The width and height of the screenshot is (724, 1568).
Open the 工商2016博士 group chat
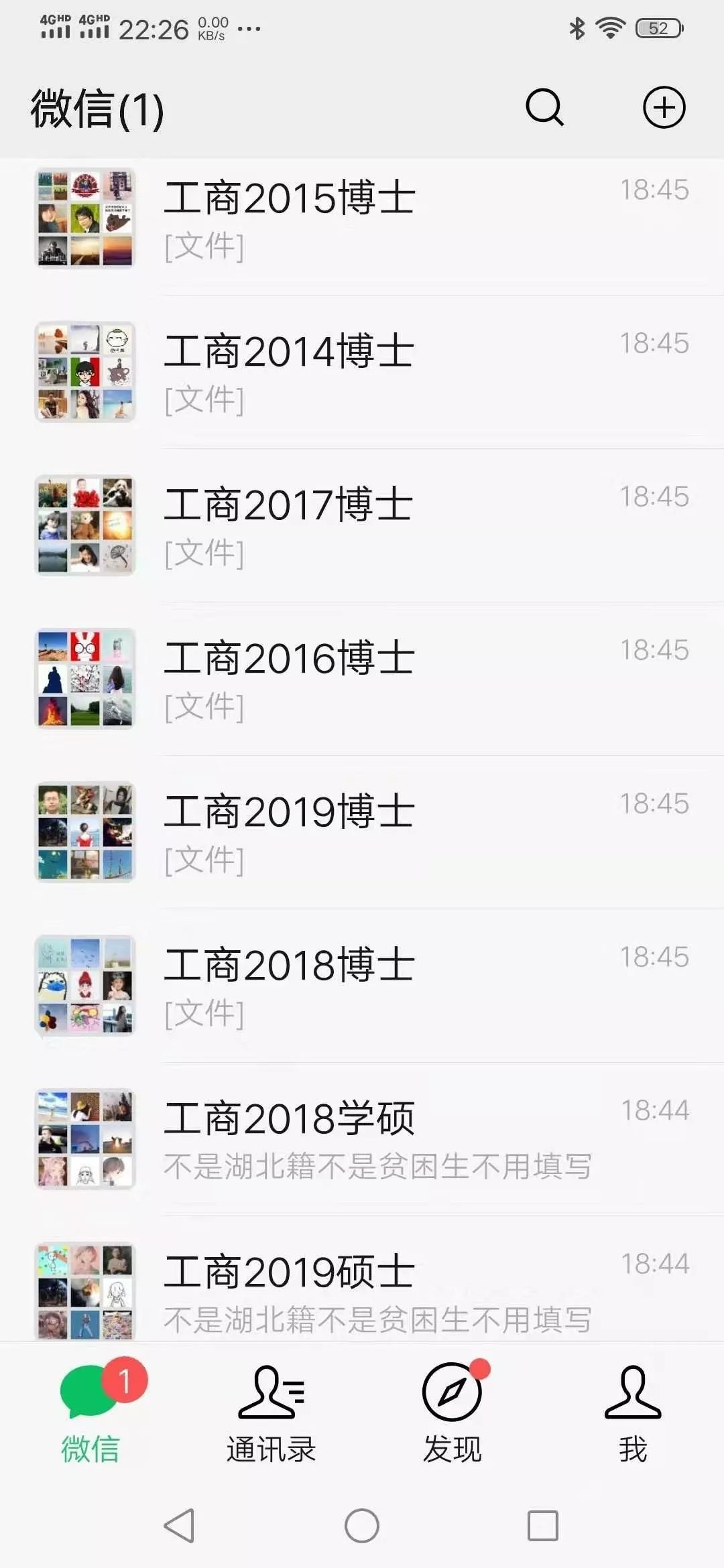point(375,679)
